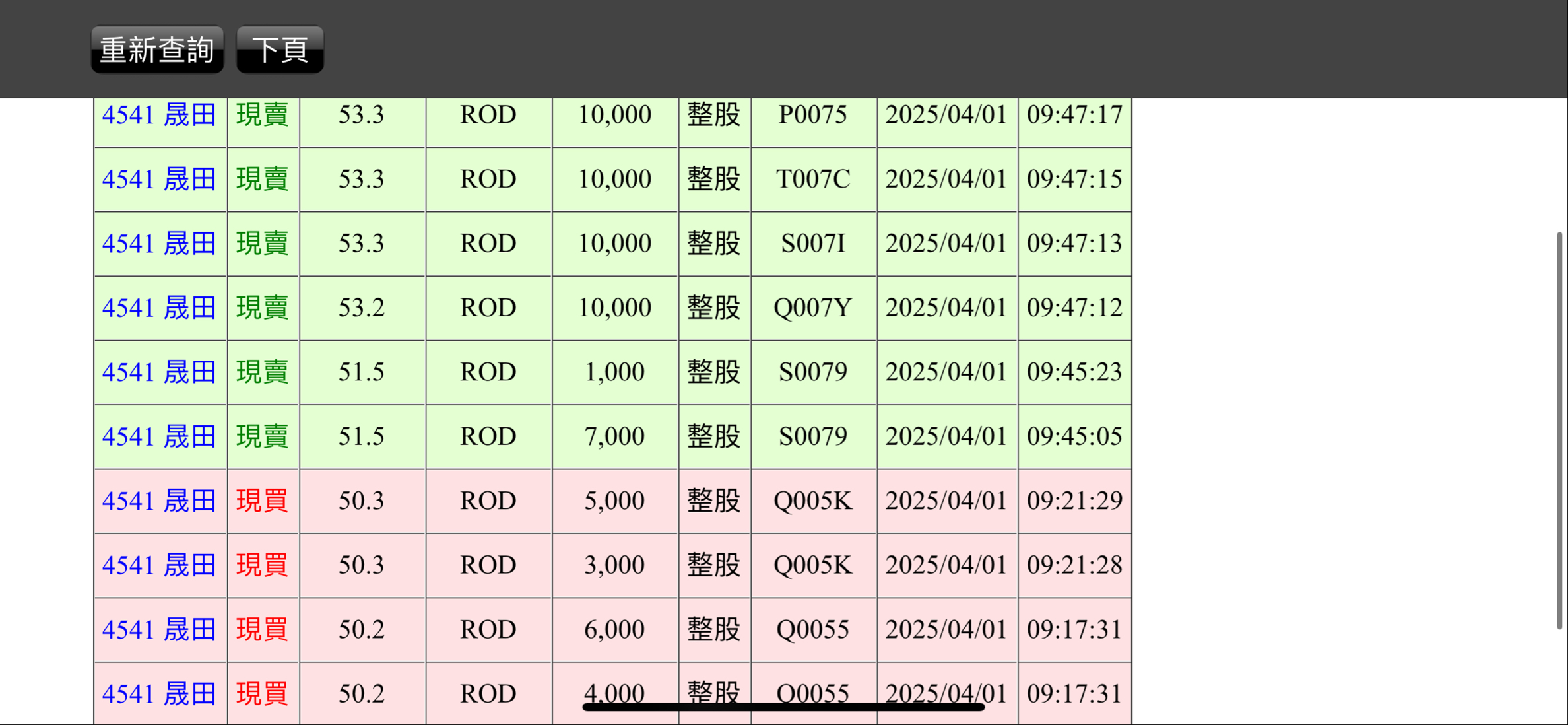Image resolution: width=1568 pixels, height=725 pixels.
Task: Open 4541 晟田 link at 09:47:17
Action: 159,115
